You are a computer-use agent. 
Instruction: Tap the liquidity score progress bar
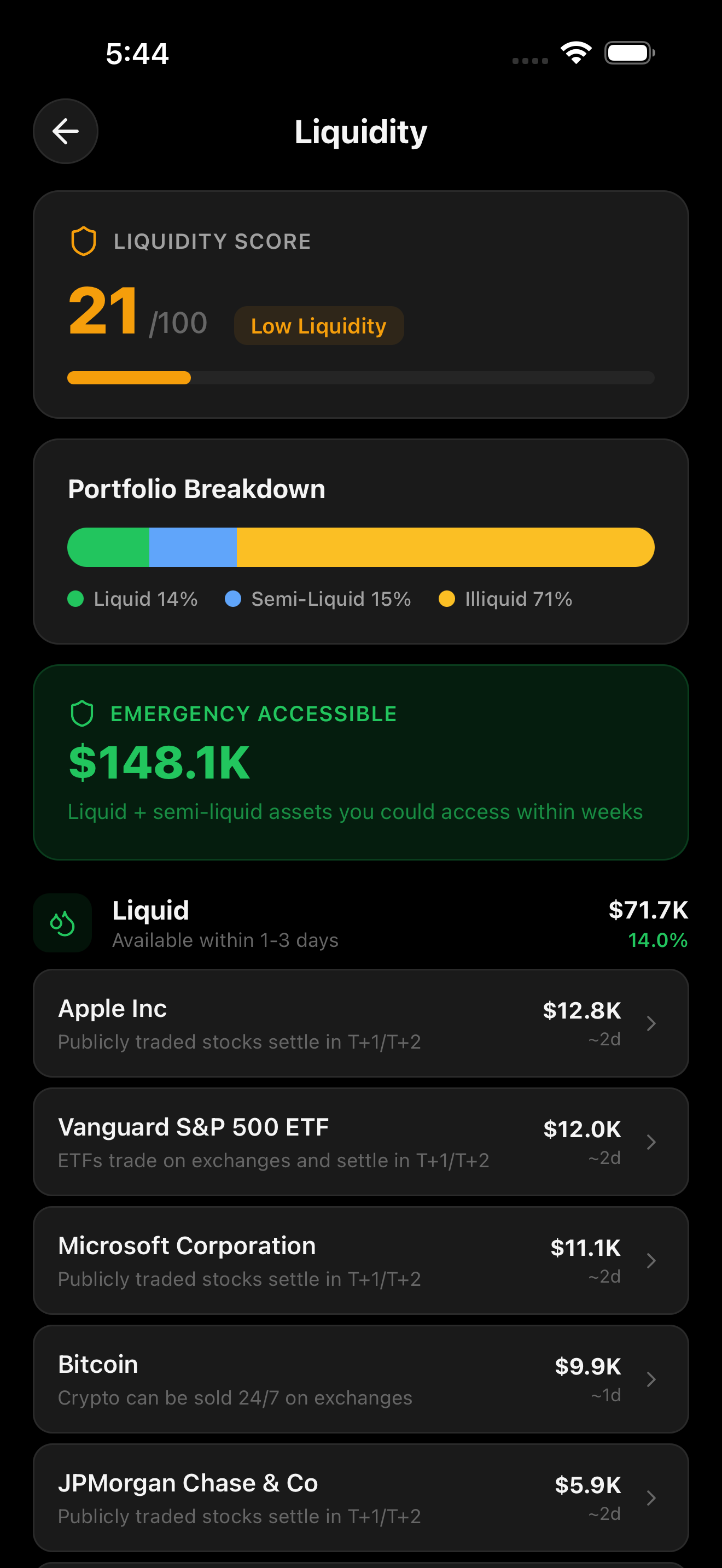click(361, 378)
